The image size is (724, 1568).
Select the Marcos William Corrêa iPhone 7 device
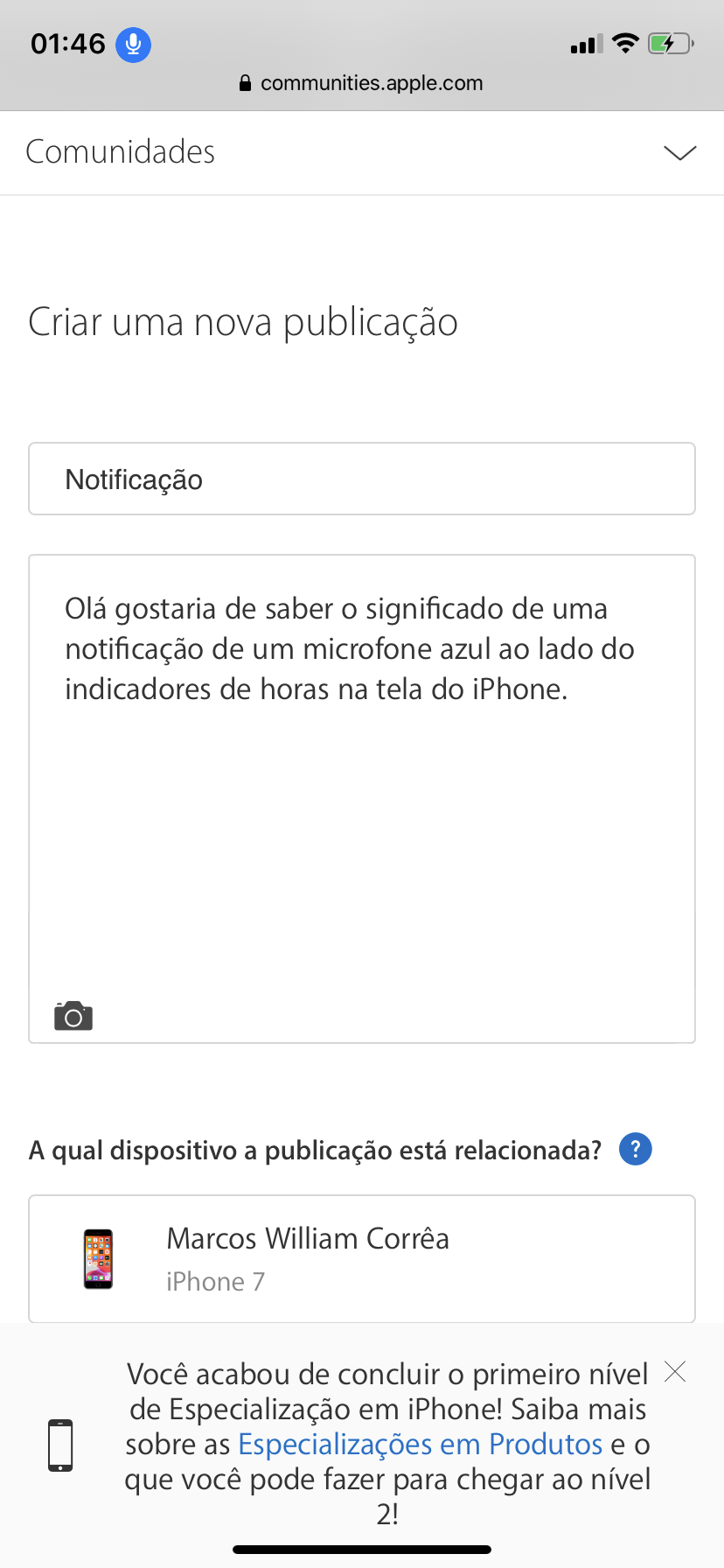click(362, 1258)
